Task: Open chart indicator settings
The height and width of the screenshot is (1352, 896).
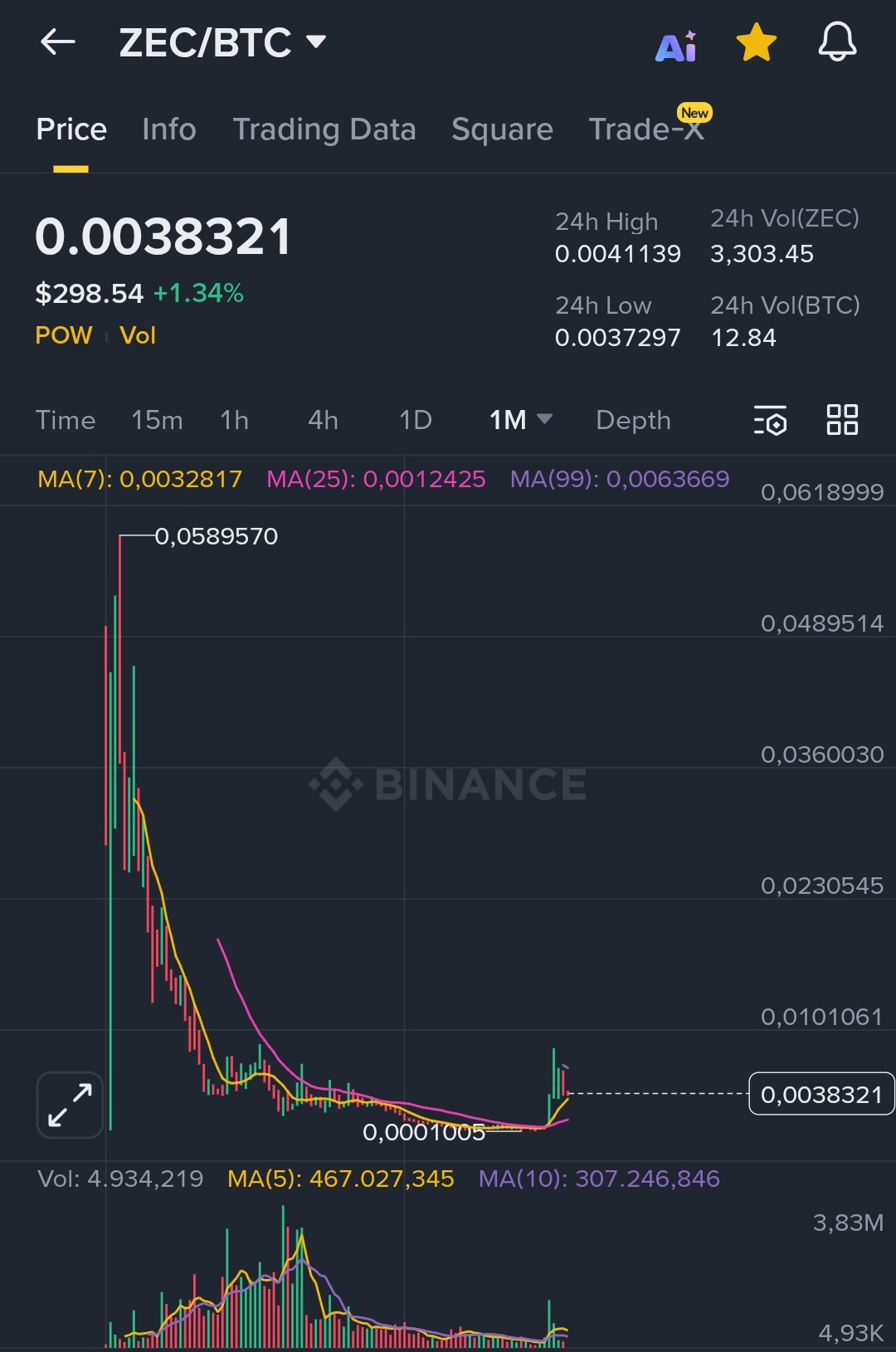Action: pos(770,421)
